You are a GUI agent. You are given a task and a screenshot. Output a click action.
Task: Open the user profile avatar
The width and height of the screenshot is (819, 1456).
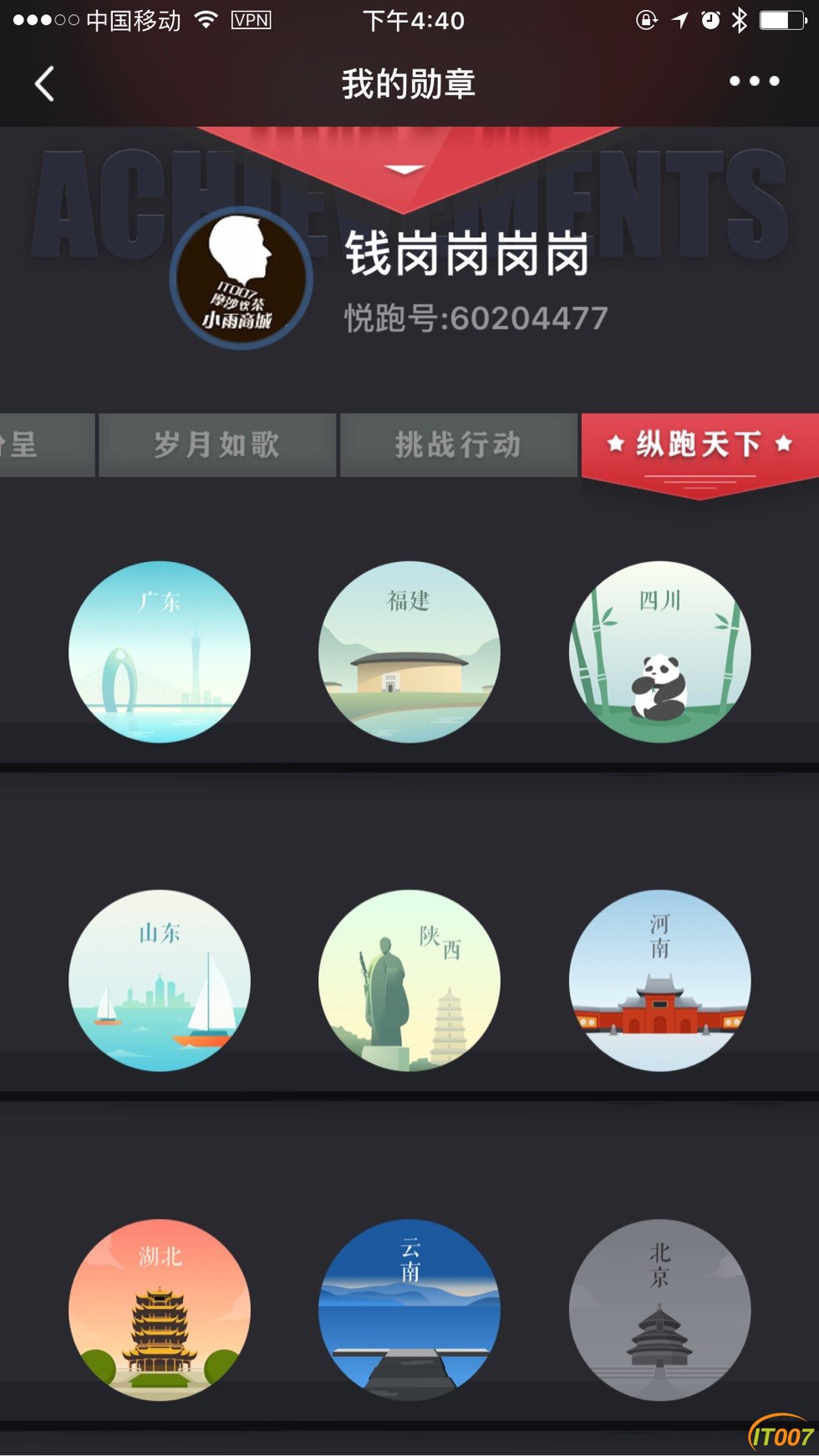242,278
